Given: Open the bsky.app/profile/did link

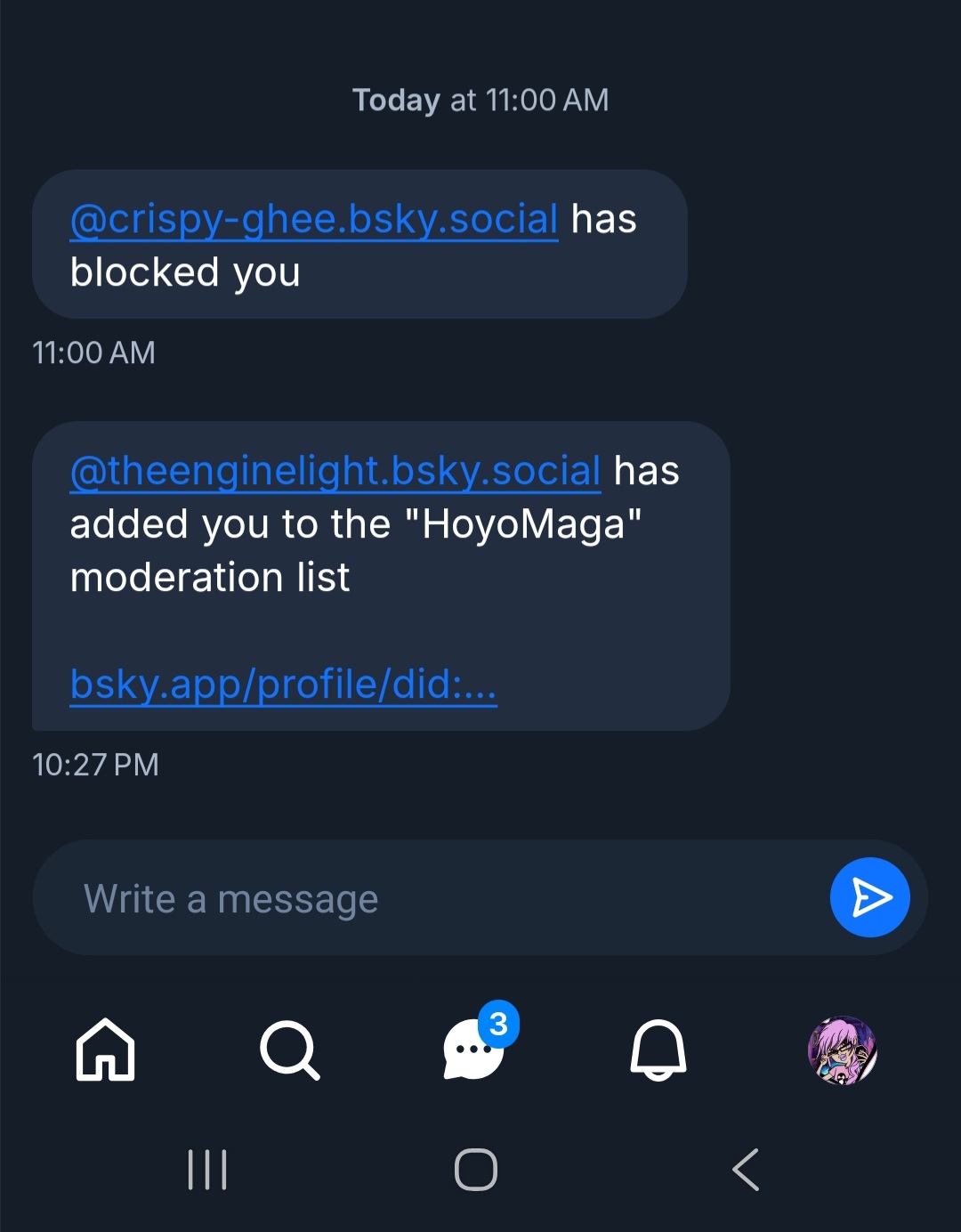Looking at the screenshot, I should coord(283,685).
